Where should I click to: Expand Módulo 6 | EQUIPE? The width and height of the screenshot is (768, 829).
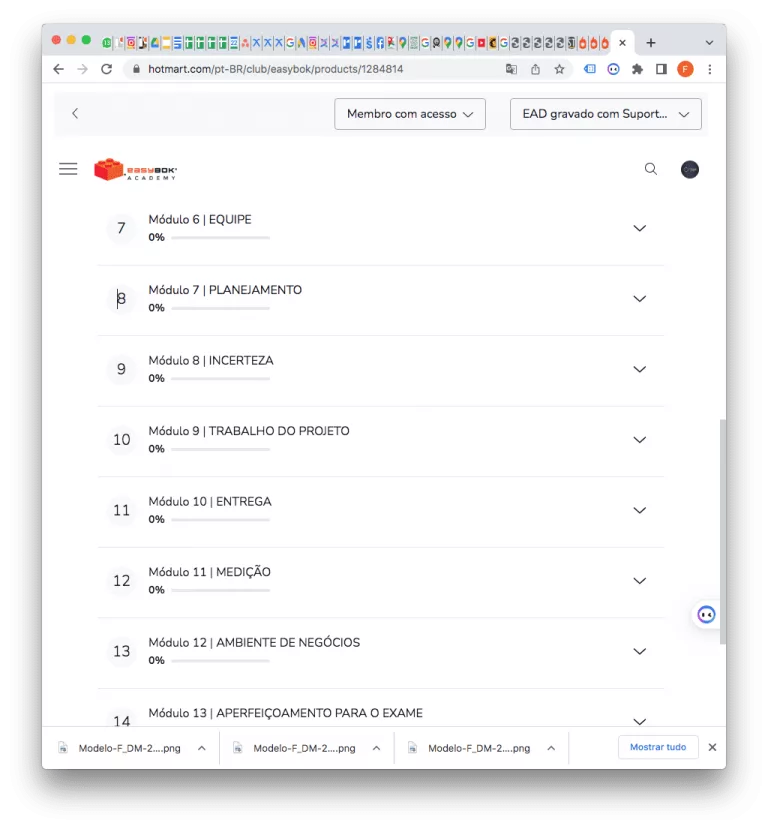[x=640, y=228]
